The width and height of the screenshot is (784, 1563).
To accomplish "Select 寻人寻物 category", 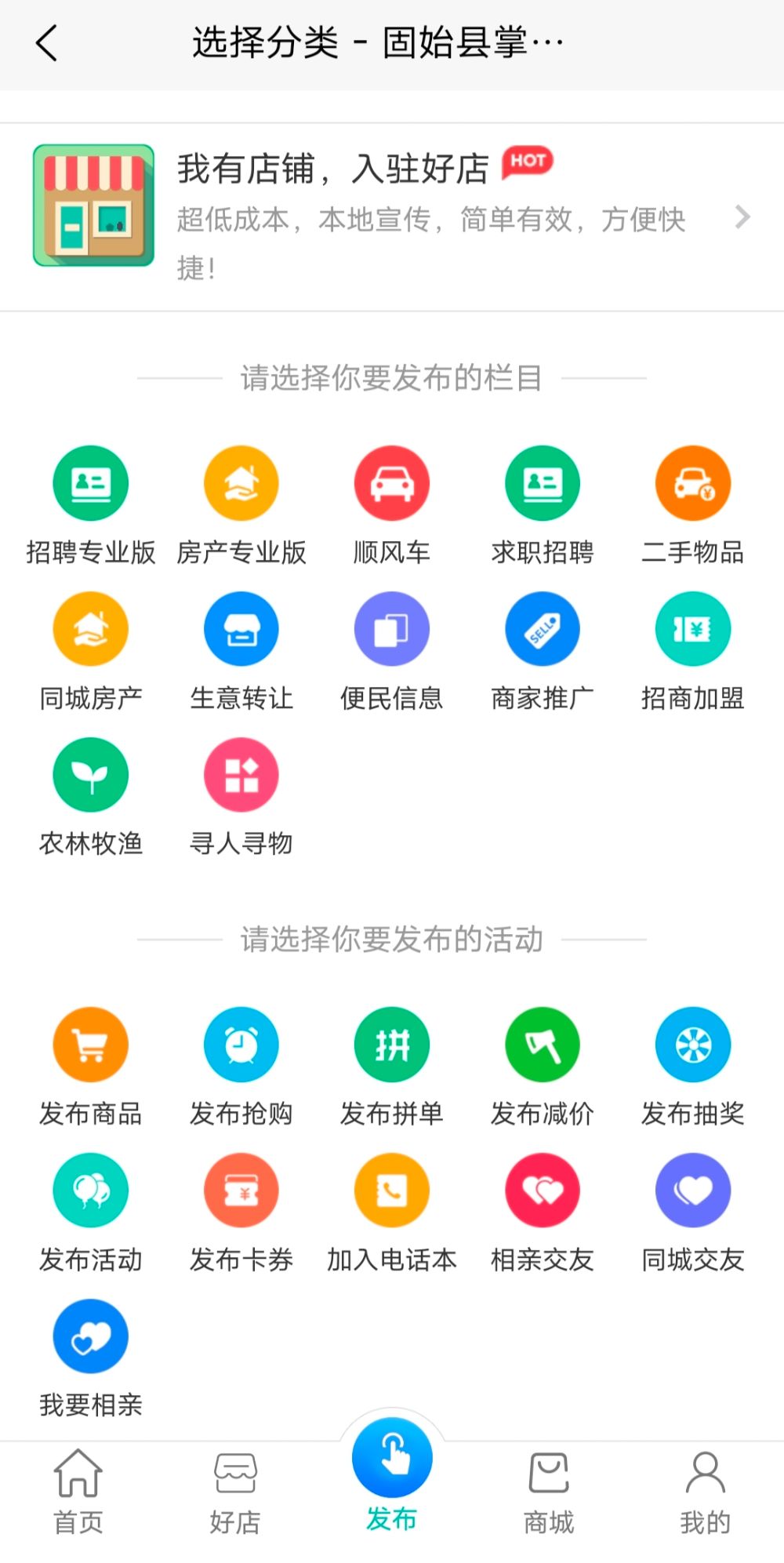I will [241, 795].
